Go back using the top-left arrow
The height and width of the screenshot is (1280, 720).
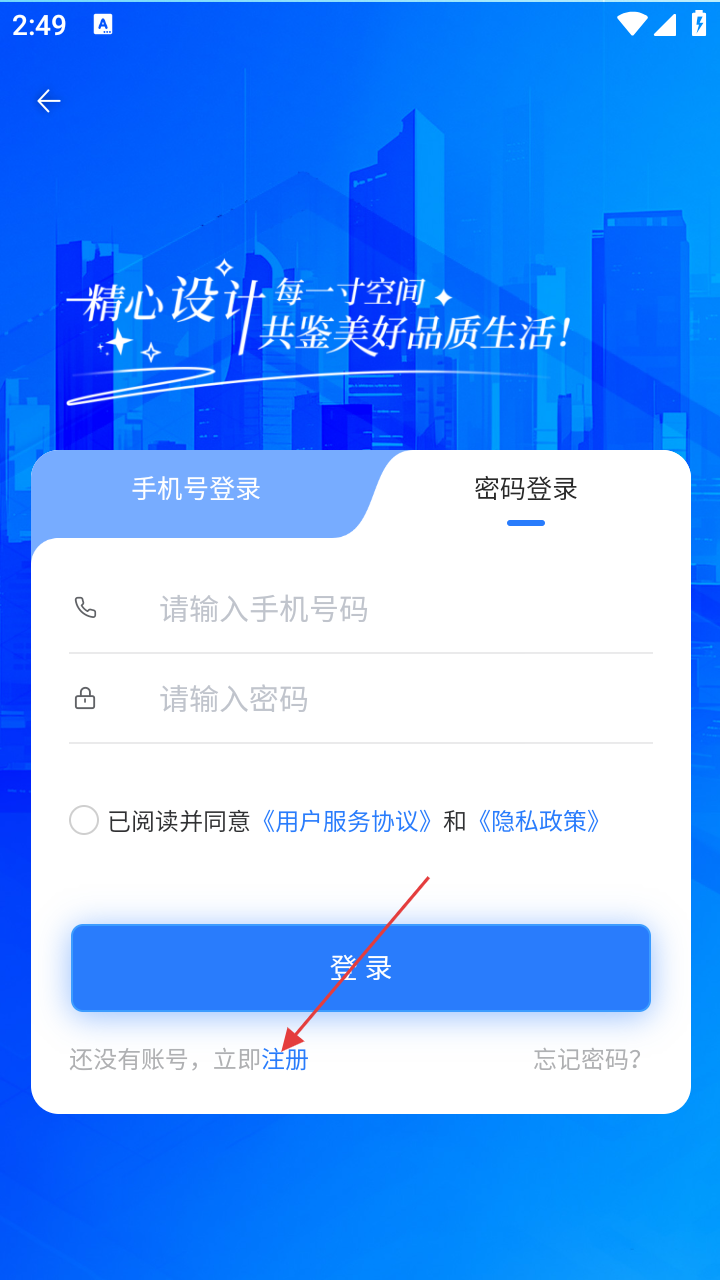(x=49, y=101)
